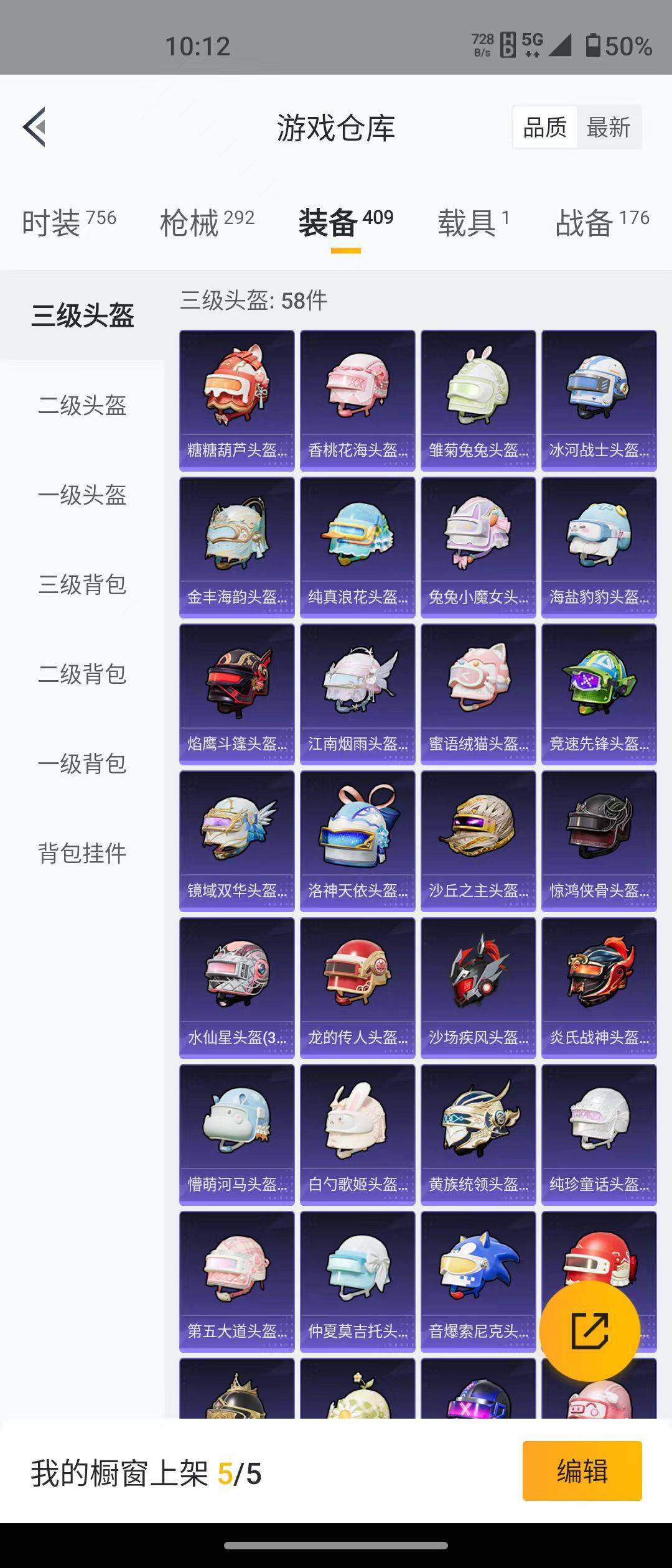Tap the back arrow to leave 游戏仓库

[x=35, y=128]
